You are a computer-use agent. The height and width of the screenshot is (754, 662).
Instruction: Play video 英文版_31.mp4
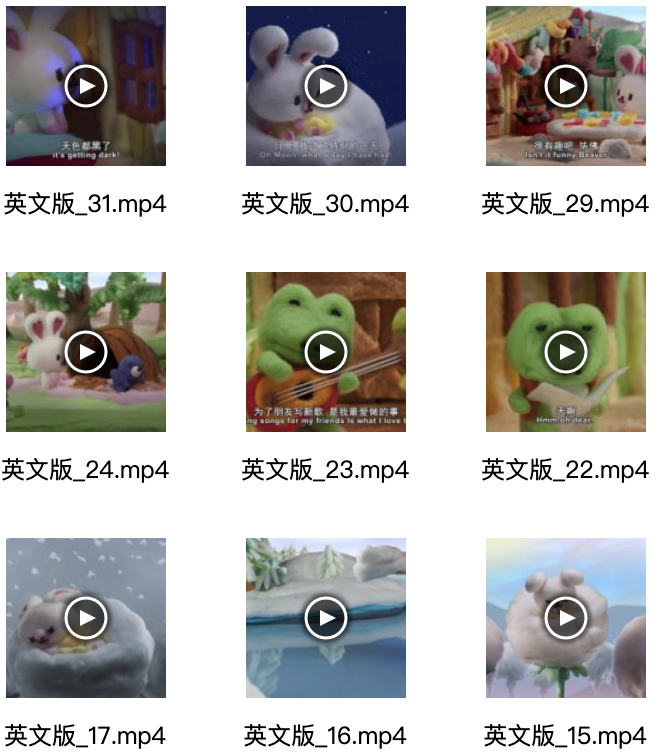86,87
